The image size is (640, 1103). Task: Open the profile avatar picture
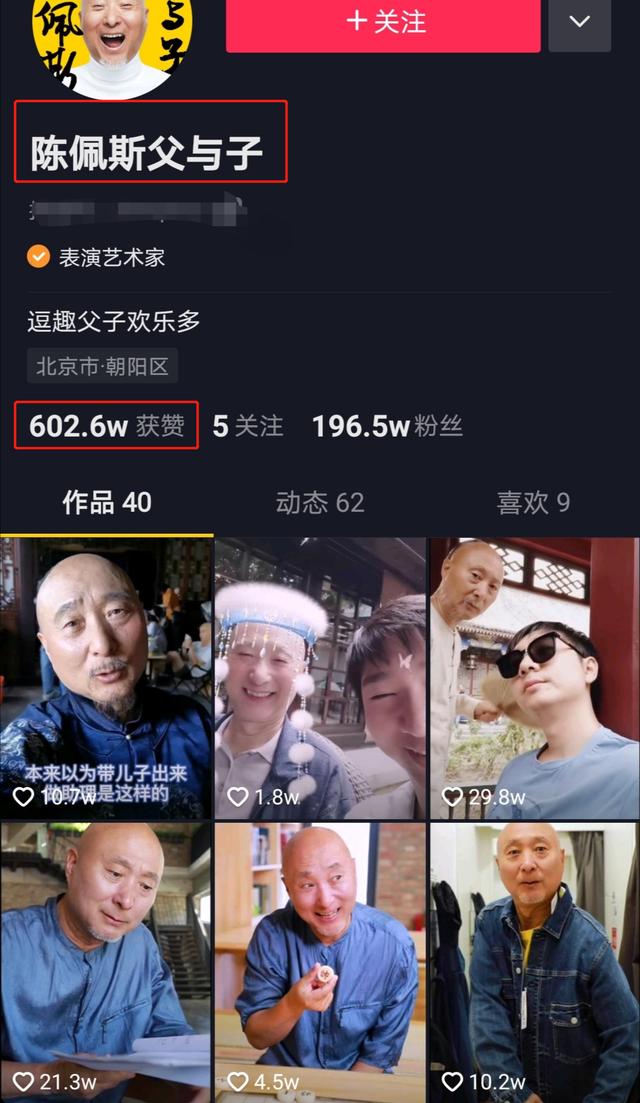point(111,42)
